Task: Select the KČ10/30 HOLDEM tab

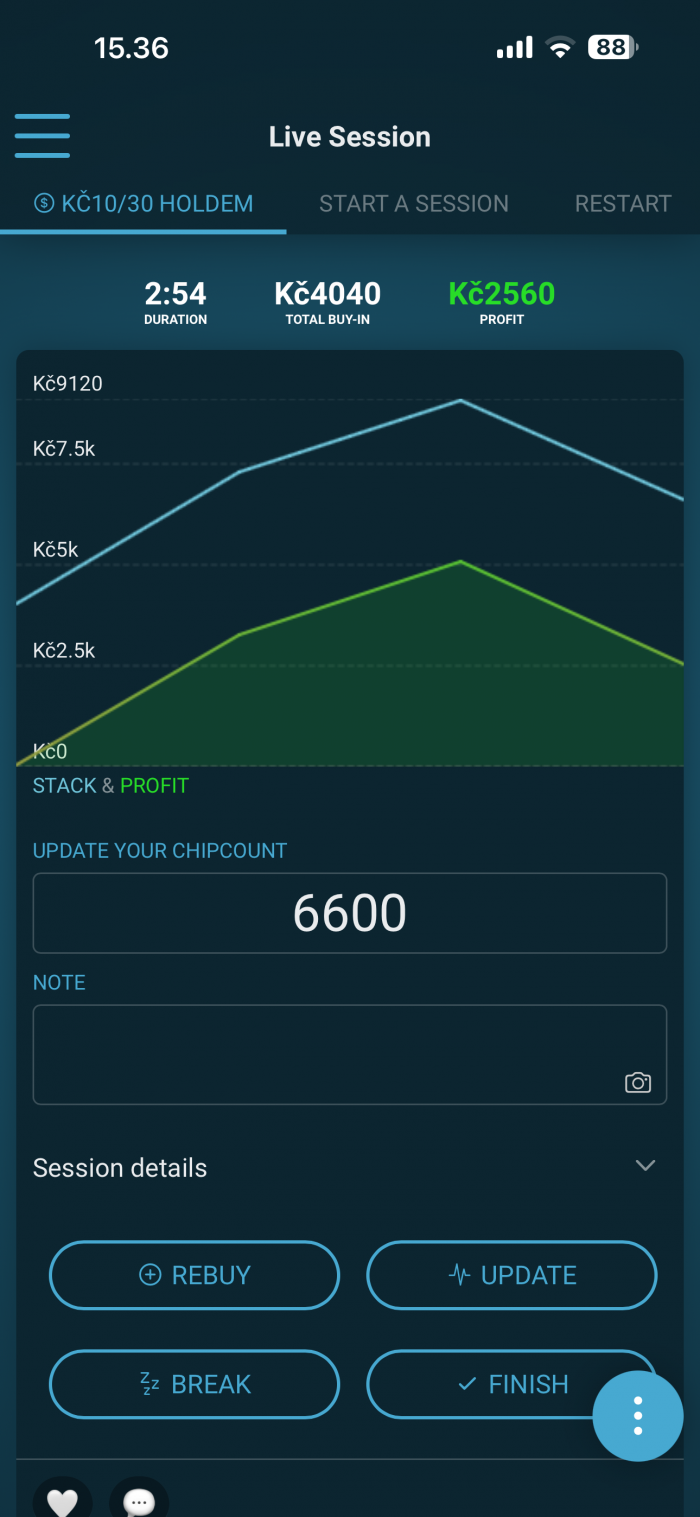Action: (143, 204)
